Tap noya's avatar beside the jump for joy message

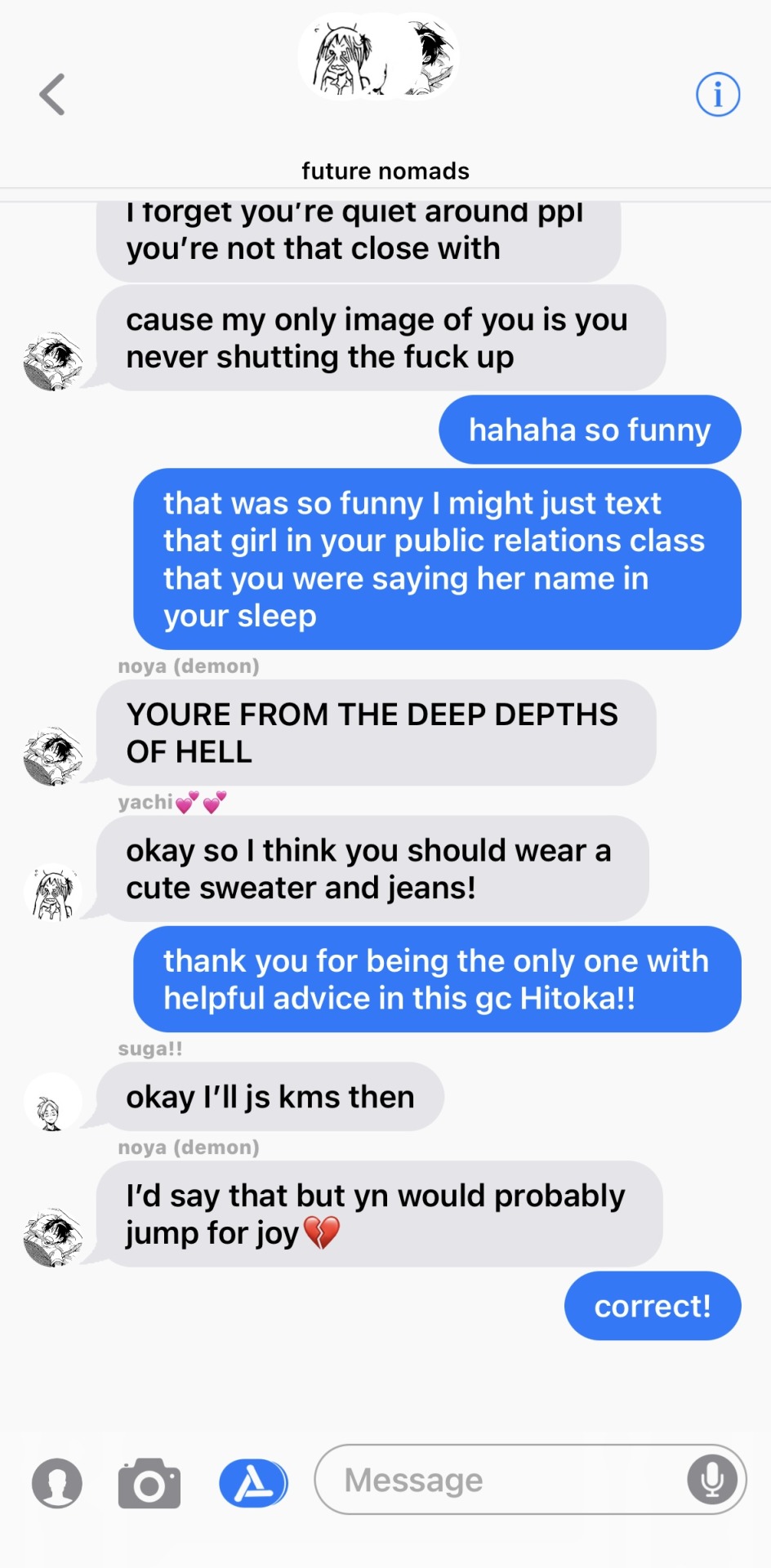click(x=53, y=1237)
